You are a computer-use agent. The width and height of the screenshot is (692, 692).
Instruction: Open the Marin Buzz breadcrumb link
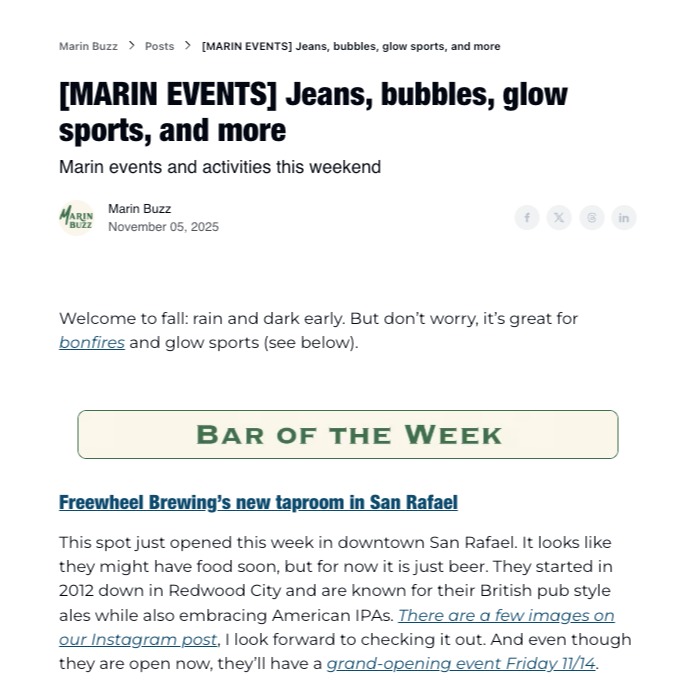pos(88,46)
